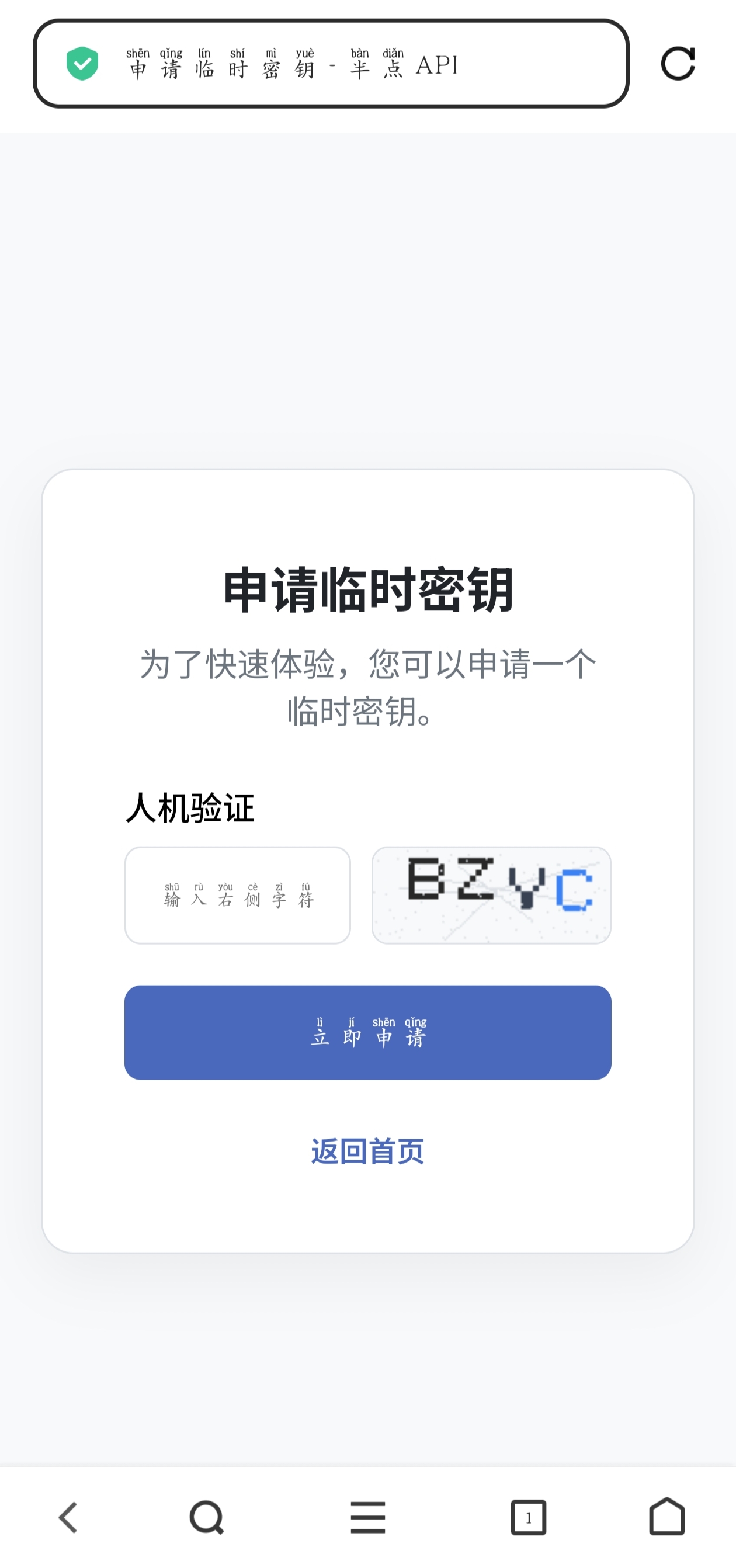Focus the 输入右侧字符 captcha input field
Viewport: 736px width, 1568px height.
click(x=237, y=896)
